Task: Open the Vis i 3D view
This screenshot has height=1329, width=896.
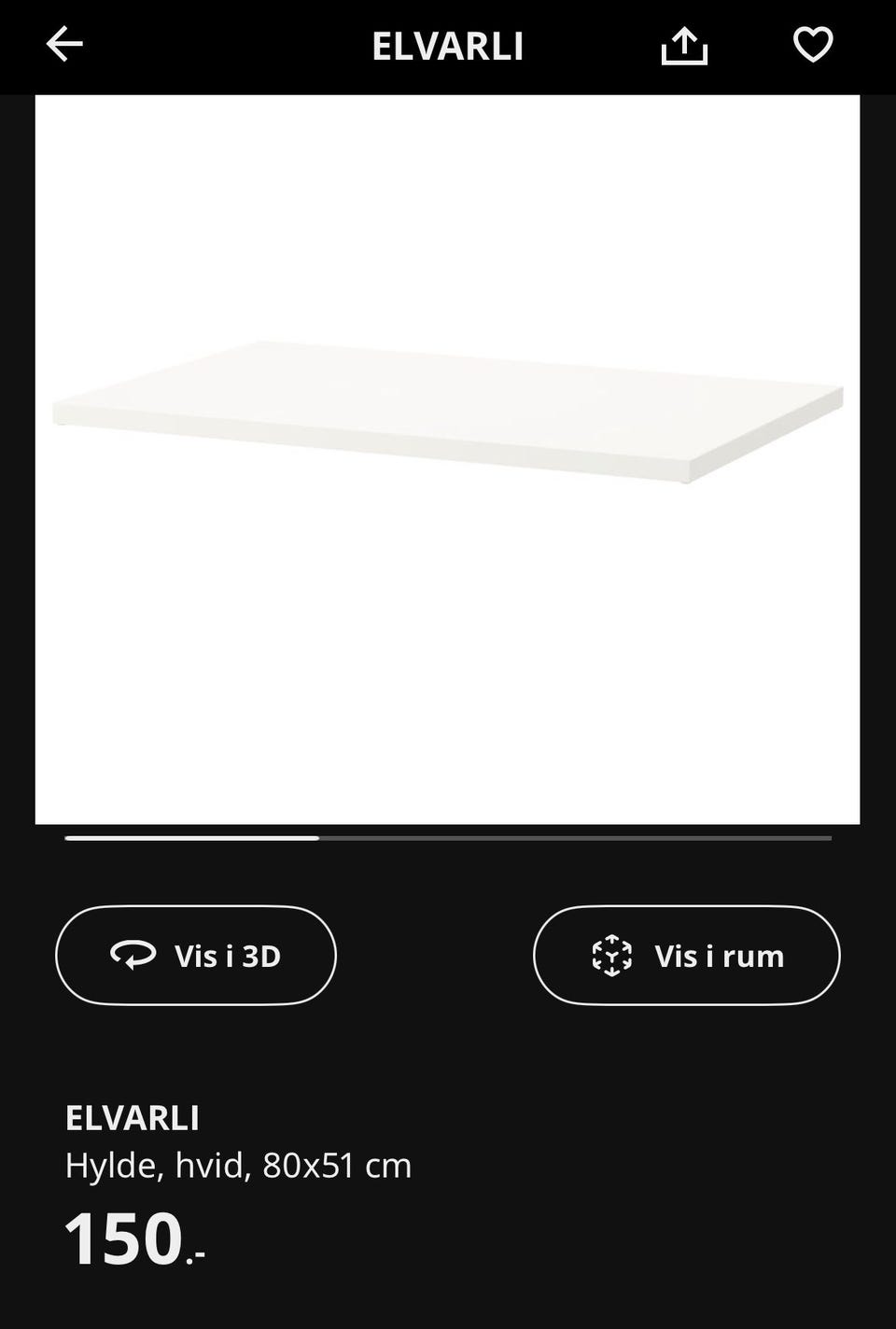Action: coord(195,955)
